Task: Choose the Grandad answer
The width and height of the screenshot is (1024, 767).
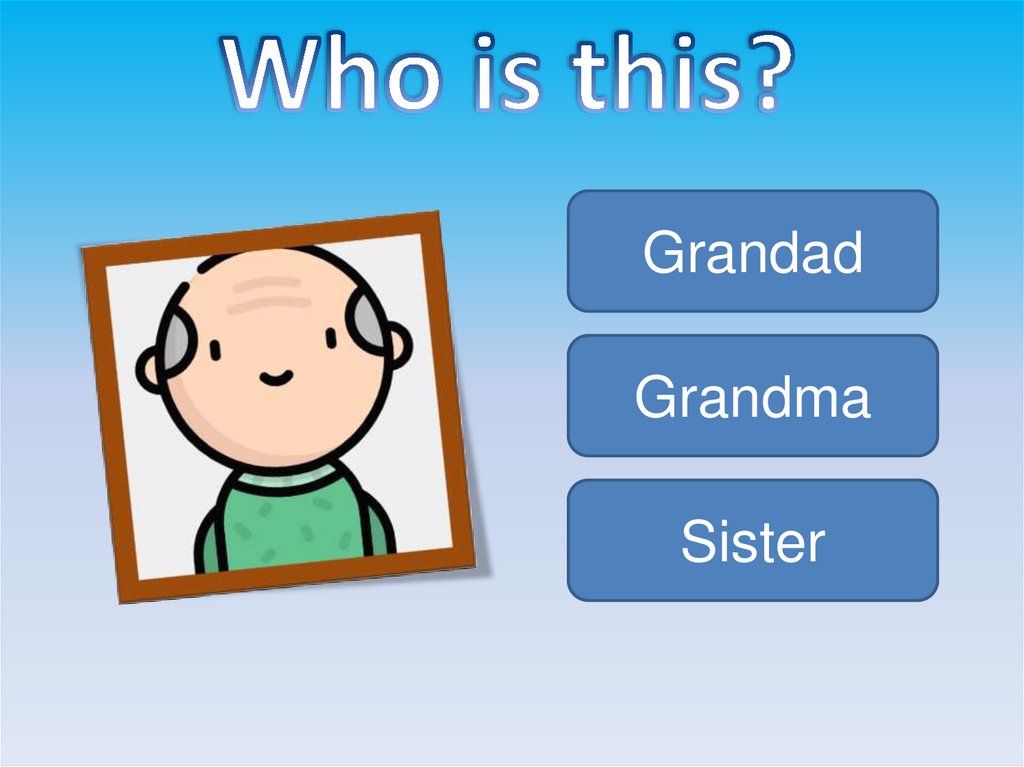Action: pyautogui.click(x=752, y=251)
